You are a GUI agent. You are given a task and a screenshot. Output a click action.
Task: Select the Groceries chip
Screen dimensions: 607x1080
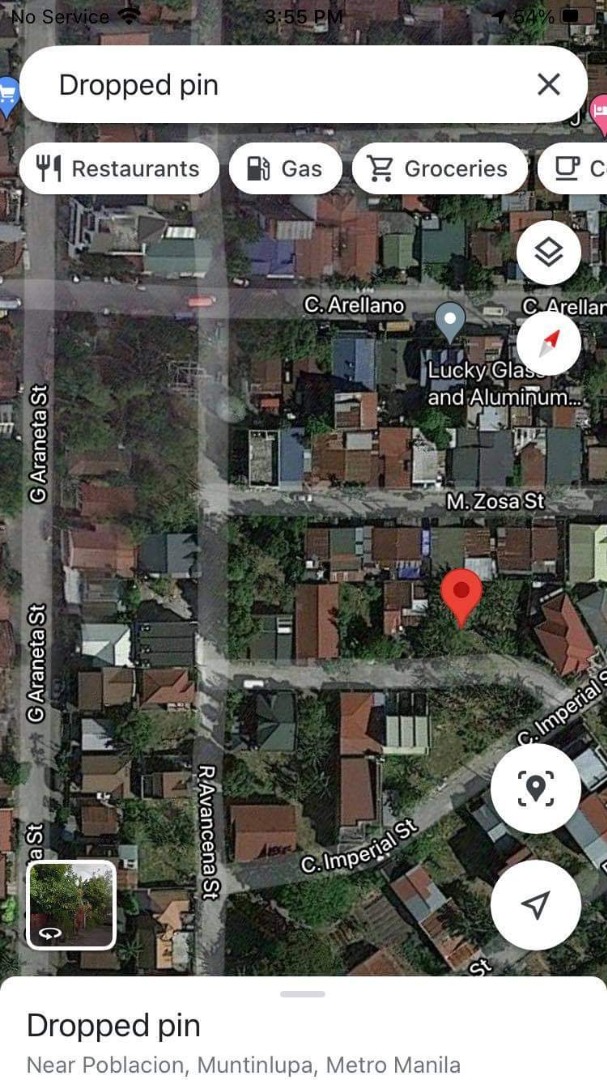pyautogui.click(x=439, y=169)
